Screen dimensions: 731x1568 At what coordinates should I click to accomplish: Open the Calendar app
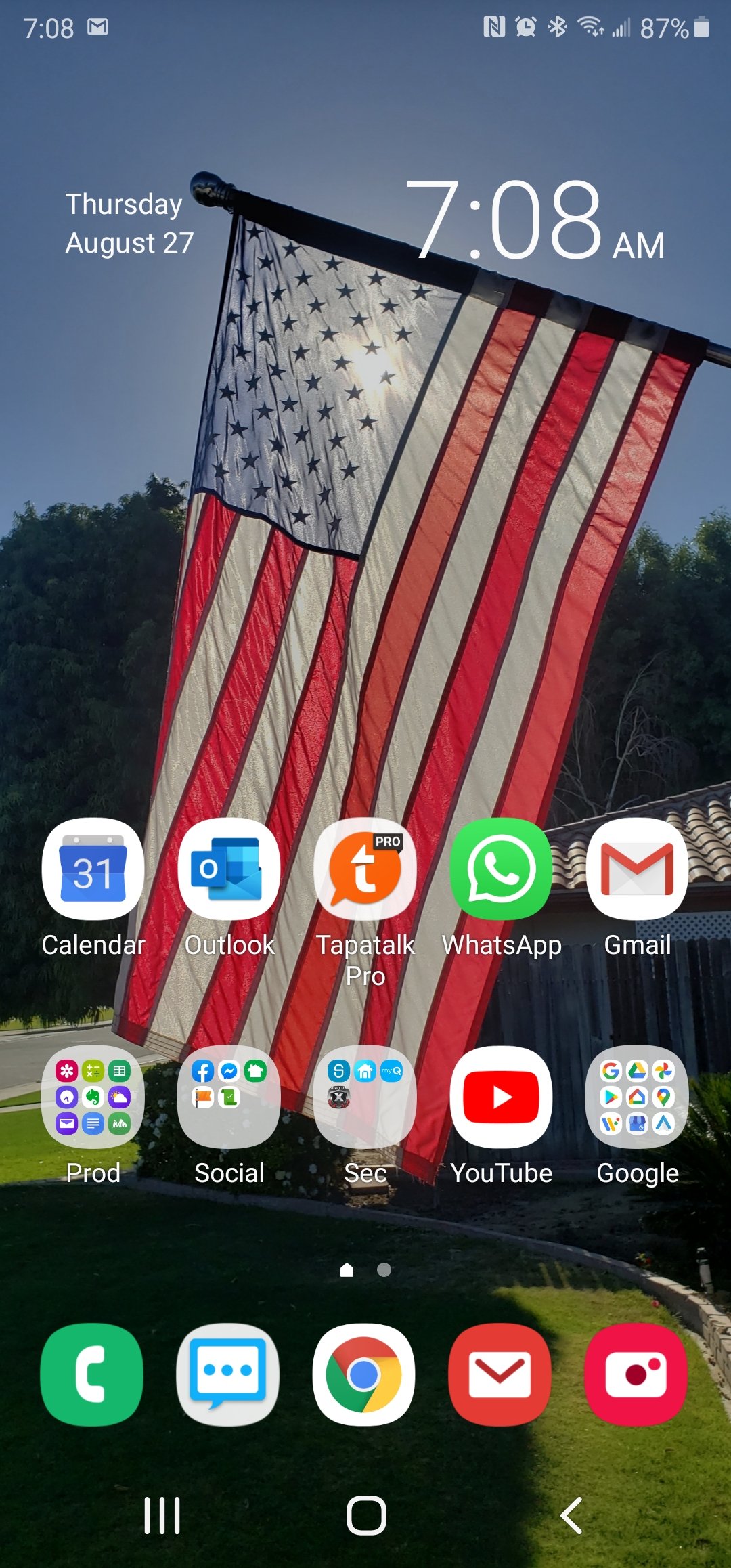(x=93, y=869)
